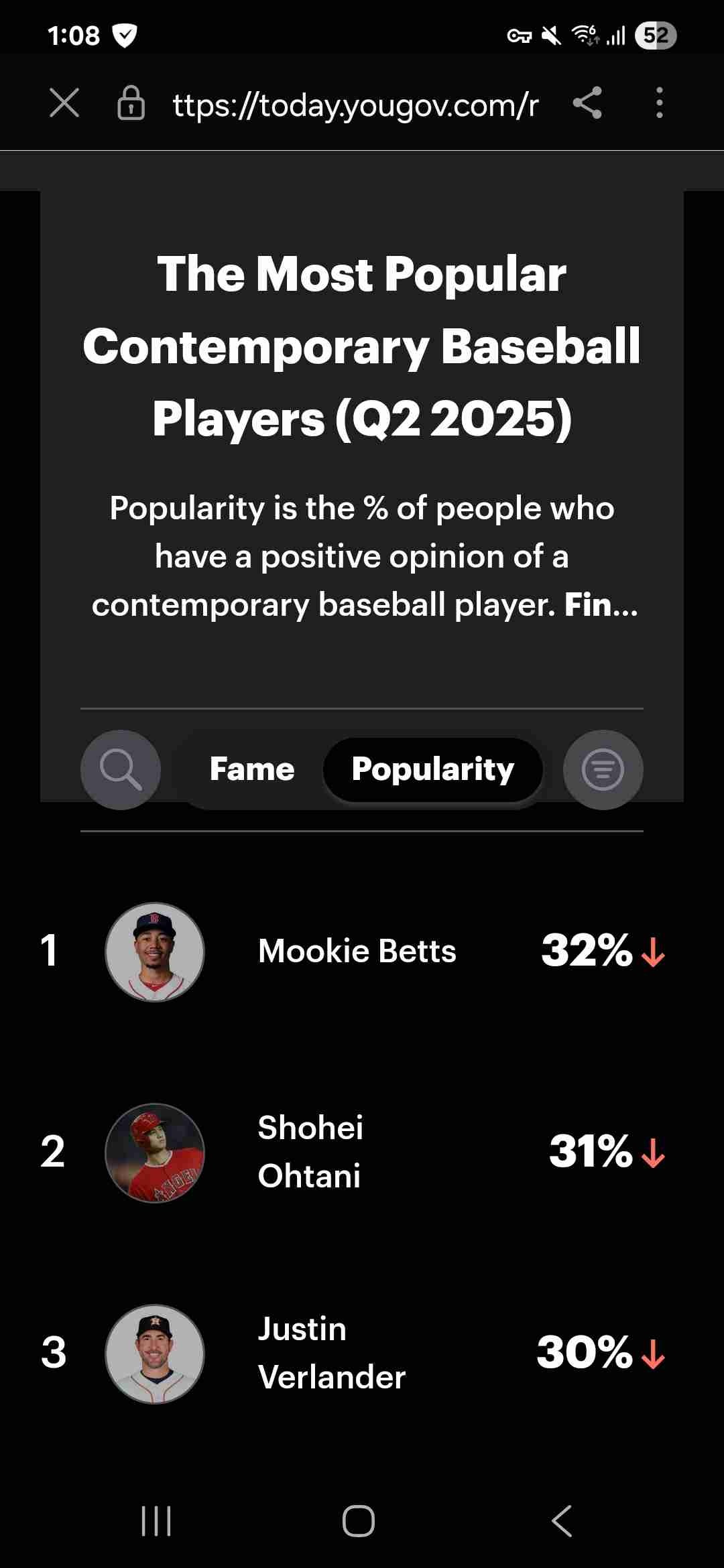724x1568 pixels.
Task: Open the player search icon
Action: tap(121, 769)
